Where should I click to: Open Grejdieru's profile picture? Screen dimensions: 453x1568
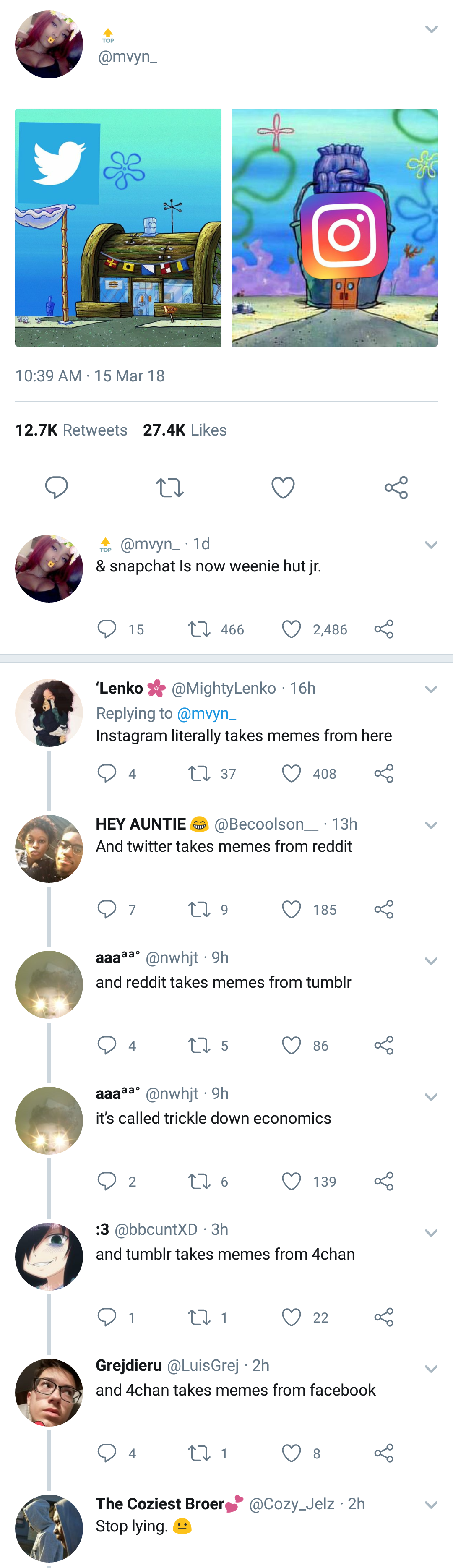point(49,1392)
